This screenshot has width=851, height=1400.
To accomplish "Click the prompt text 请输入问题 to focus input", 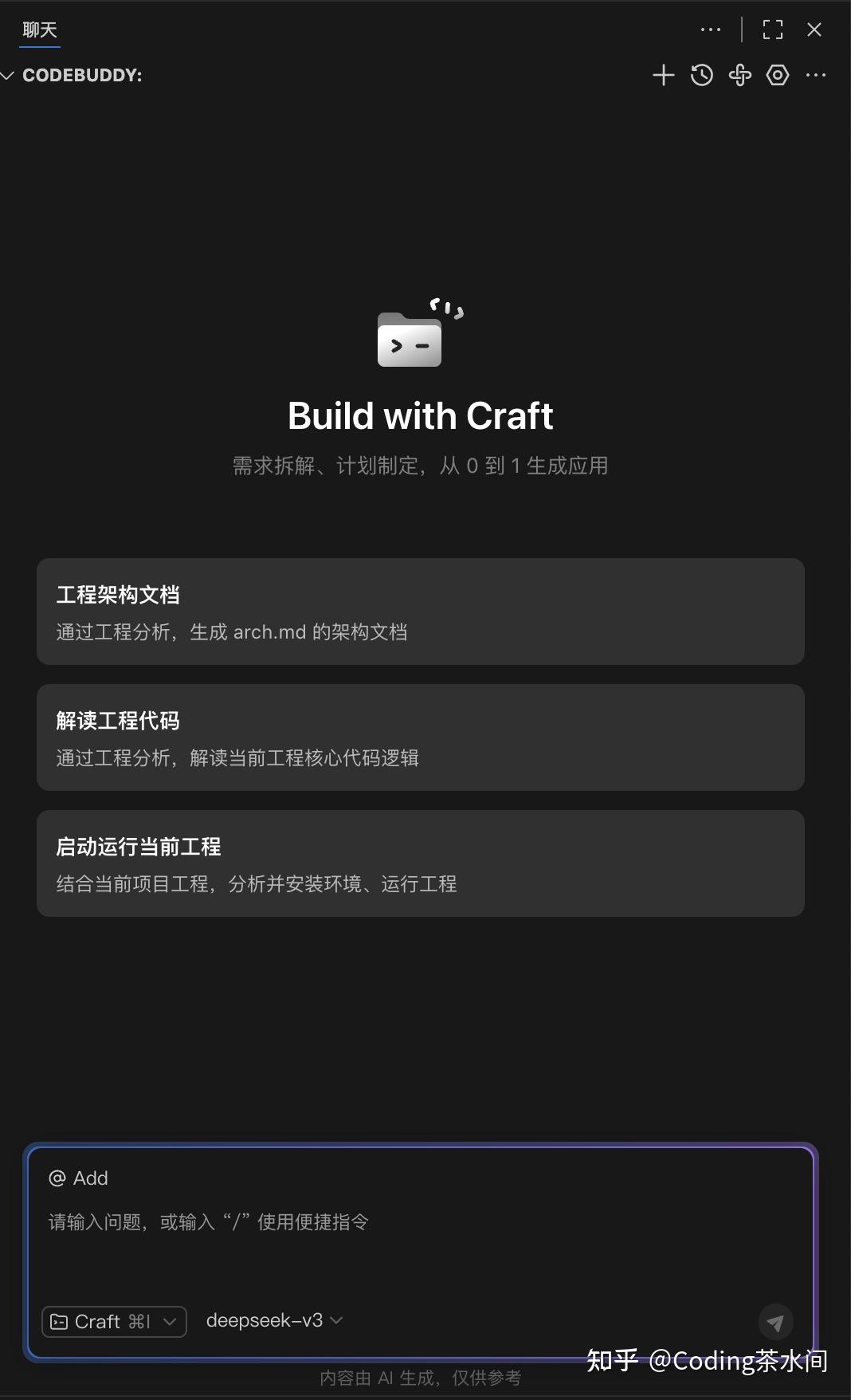I will pos(207,1222).
